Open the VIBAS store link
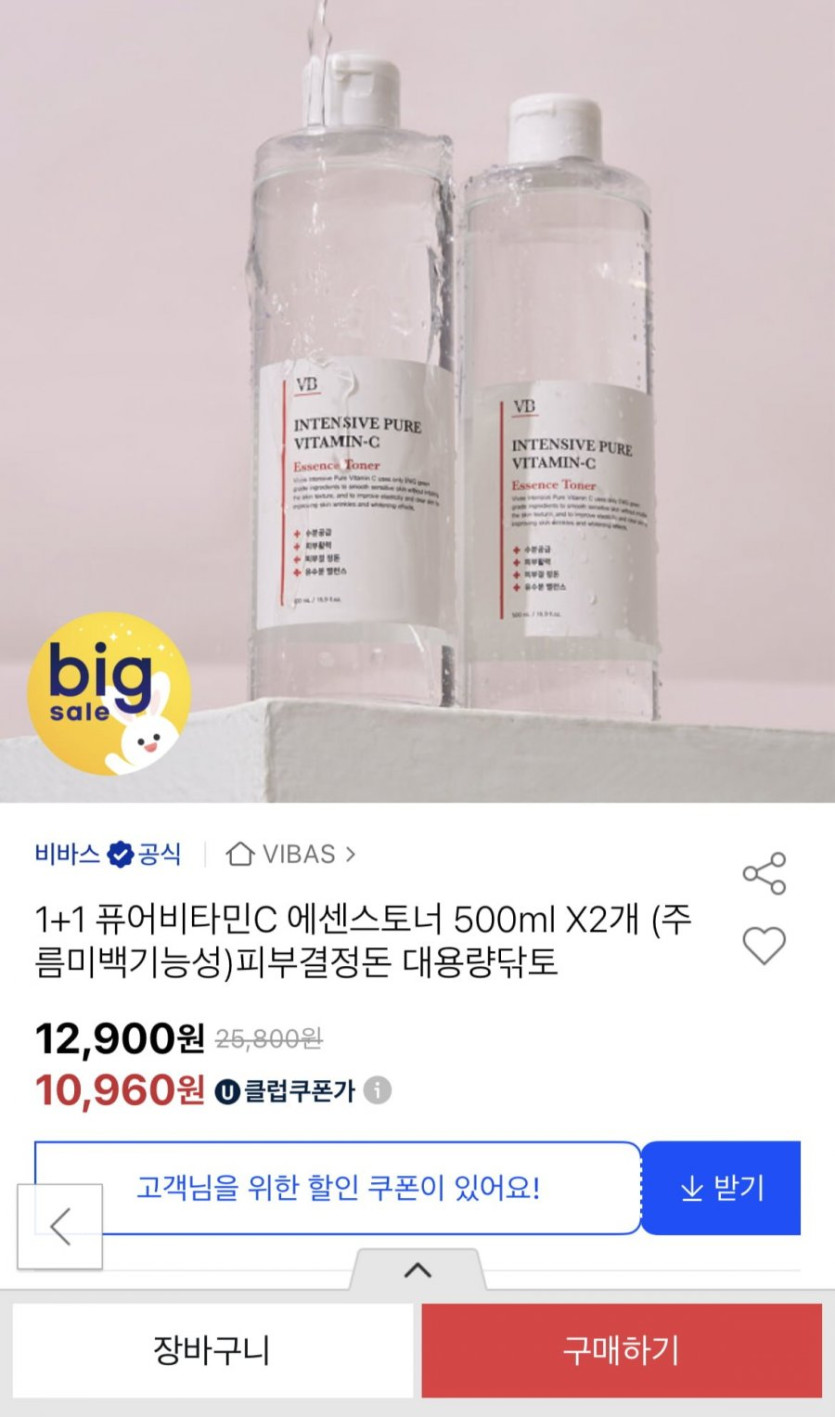835x1417 pixels. pos(291,854)
